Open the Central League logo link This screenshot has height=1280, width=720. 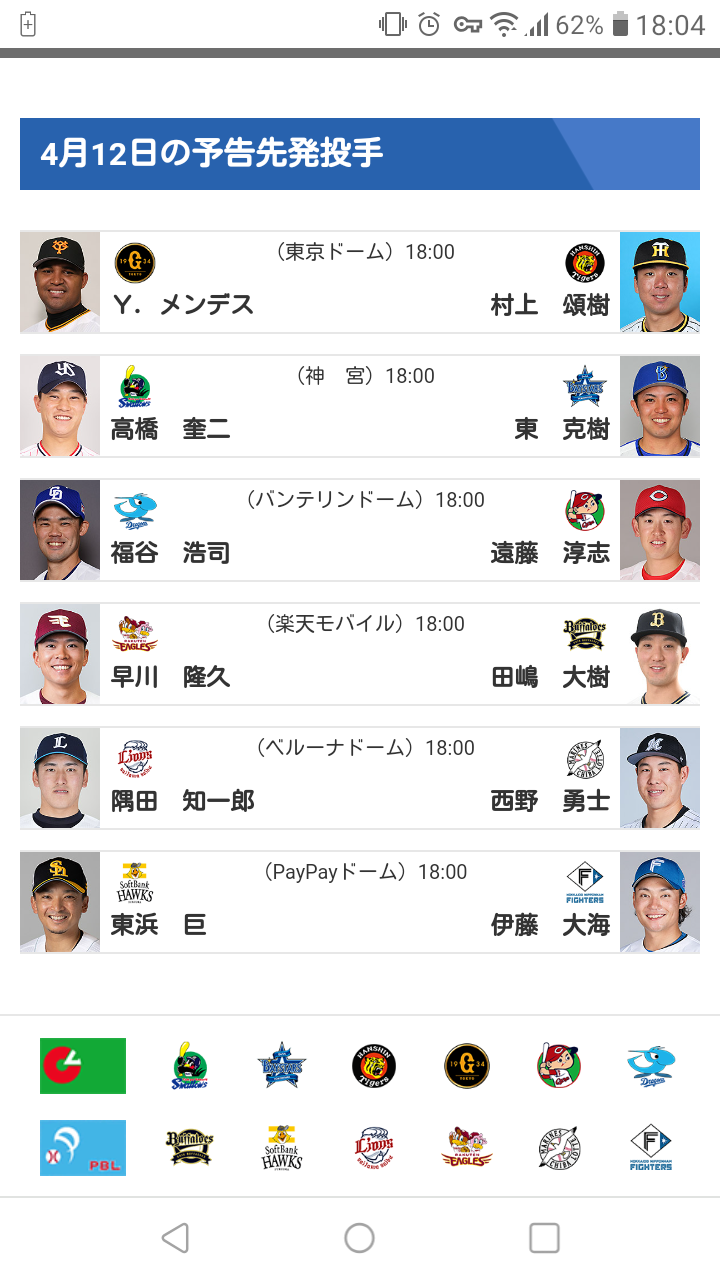pyautogui.click(x=83, y=1066)
